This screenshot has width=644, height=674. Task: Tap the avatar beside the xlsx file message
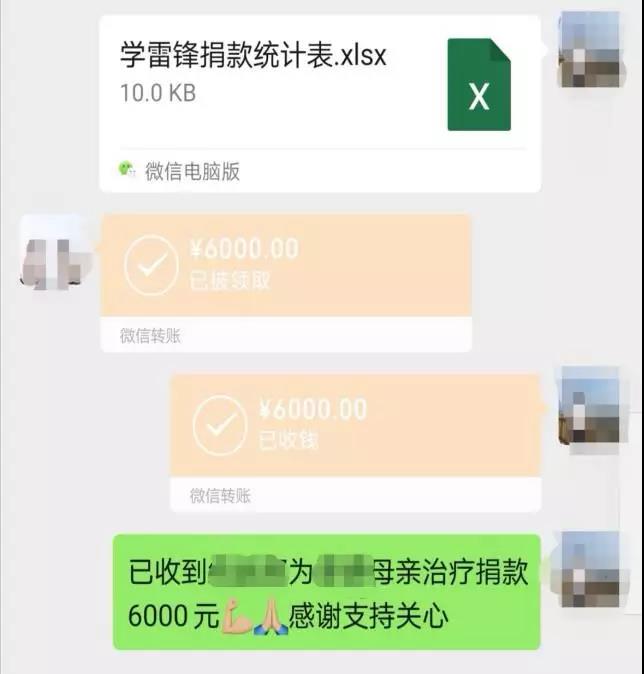pos(589,48)
